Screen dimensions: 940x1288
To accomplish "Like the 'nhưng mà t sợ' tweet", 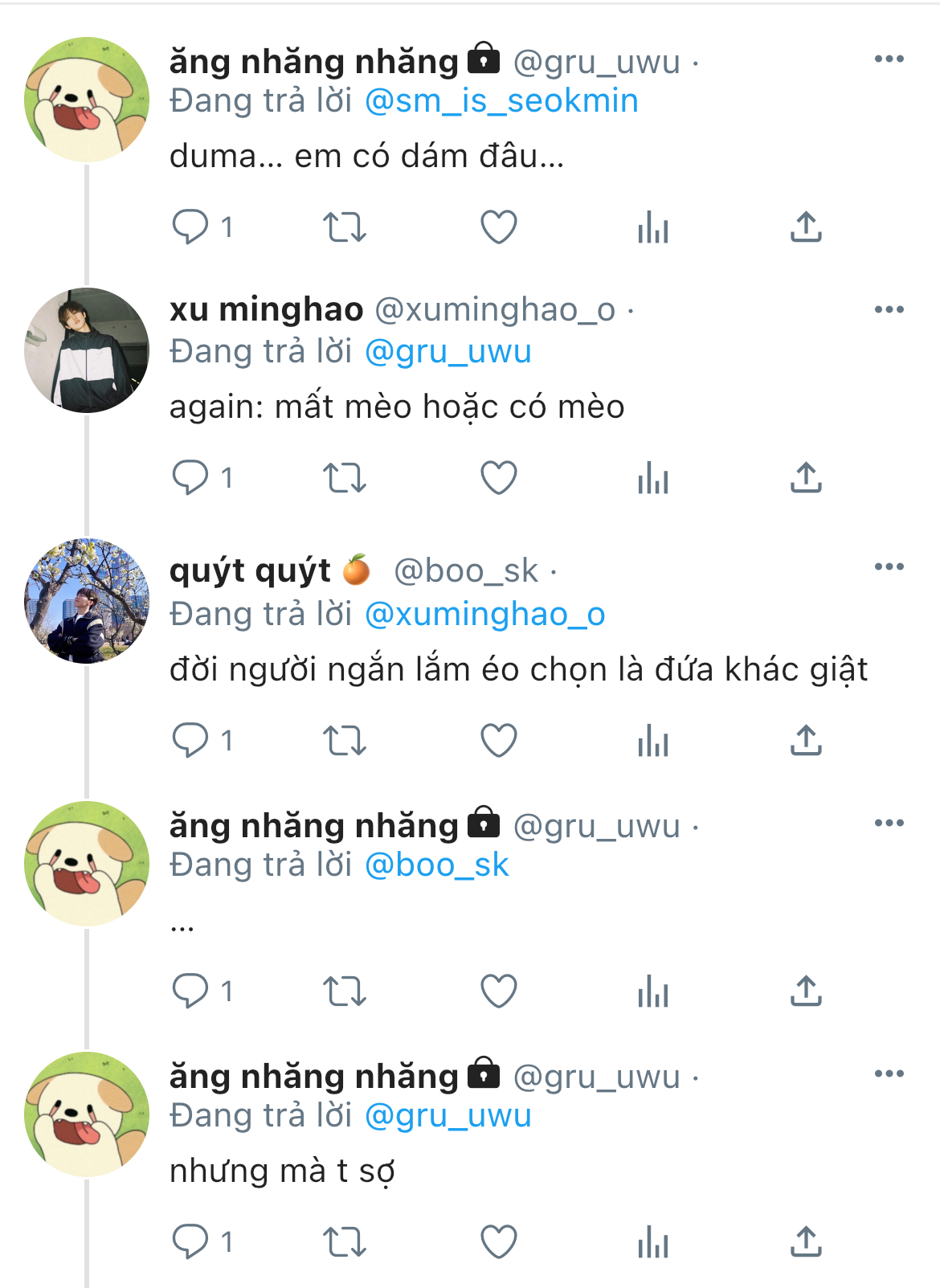I will [498, 1241].
